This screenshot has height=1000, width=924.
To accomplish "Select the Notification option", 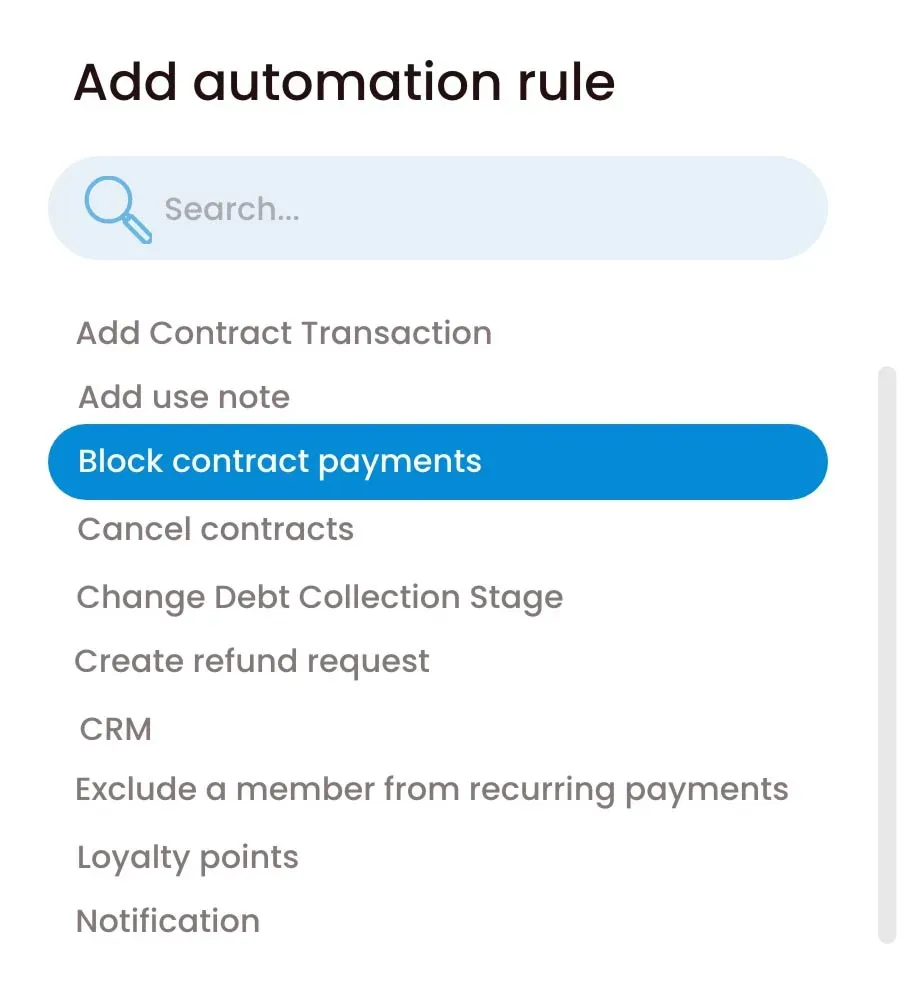I will [x=168, y=921].
